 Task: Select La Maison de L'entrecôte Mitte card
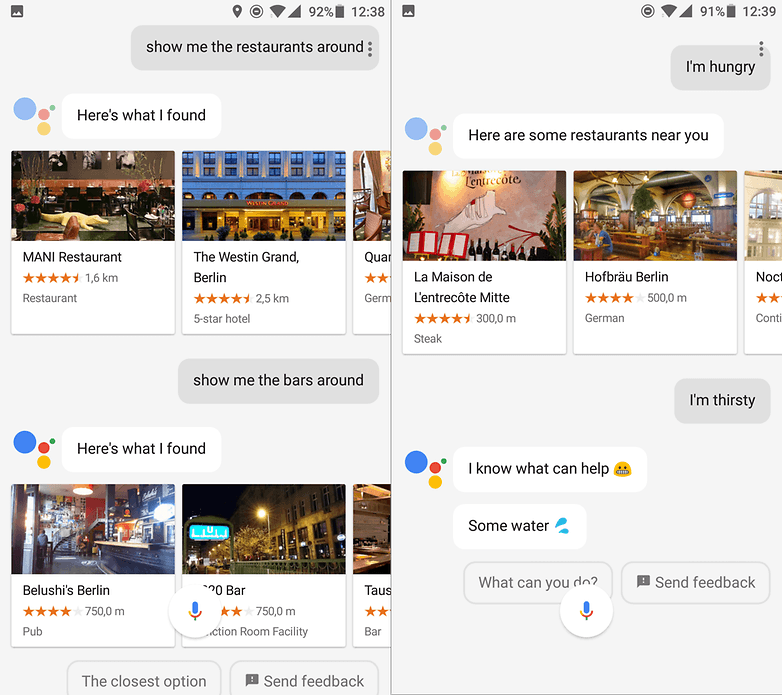[x=484, y=262]
